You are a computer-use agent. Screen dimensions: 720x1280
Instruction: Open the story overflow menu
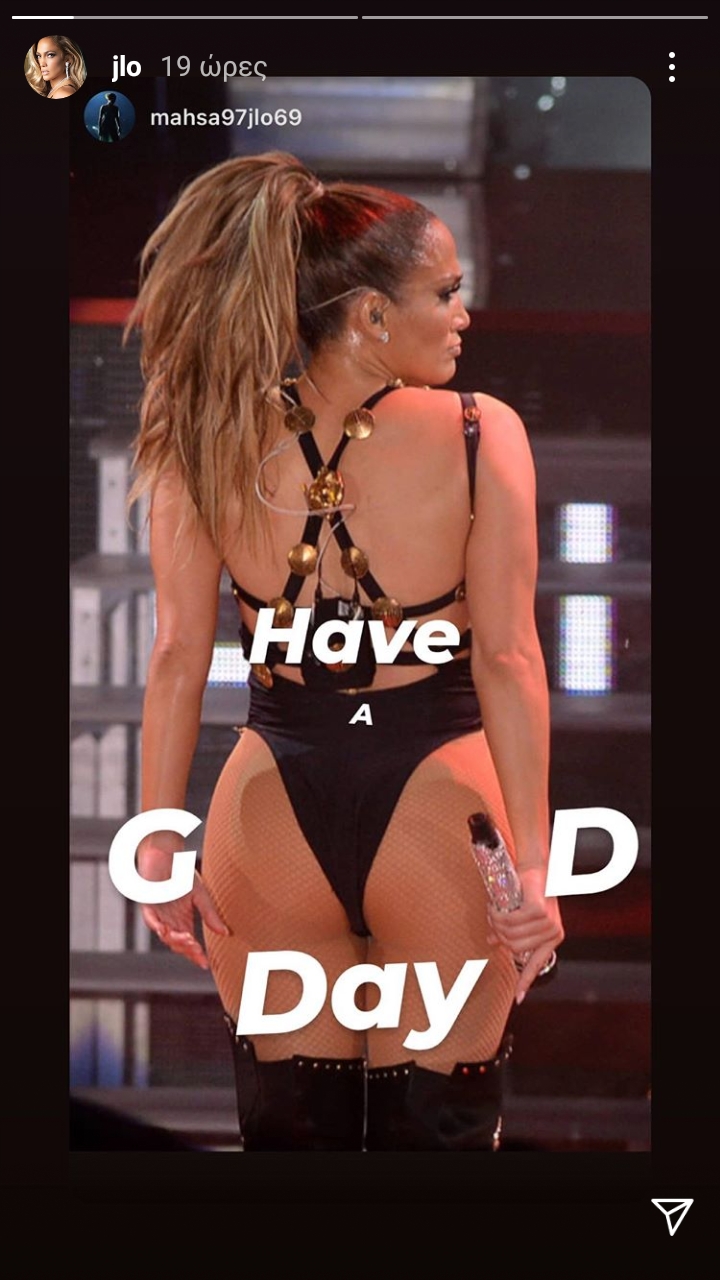coord(671,67)
